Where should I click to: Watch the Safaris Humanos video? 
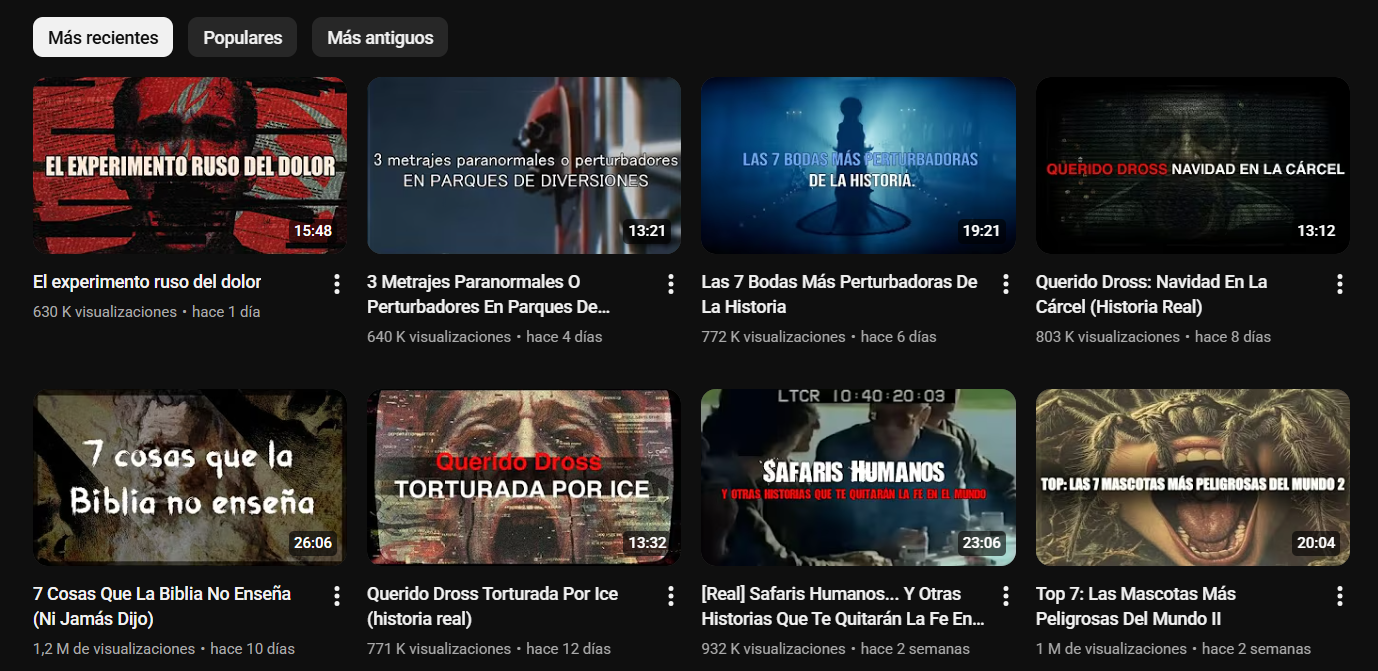tap(858, 478)
